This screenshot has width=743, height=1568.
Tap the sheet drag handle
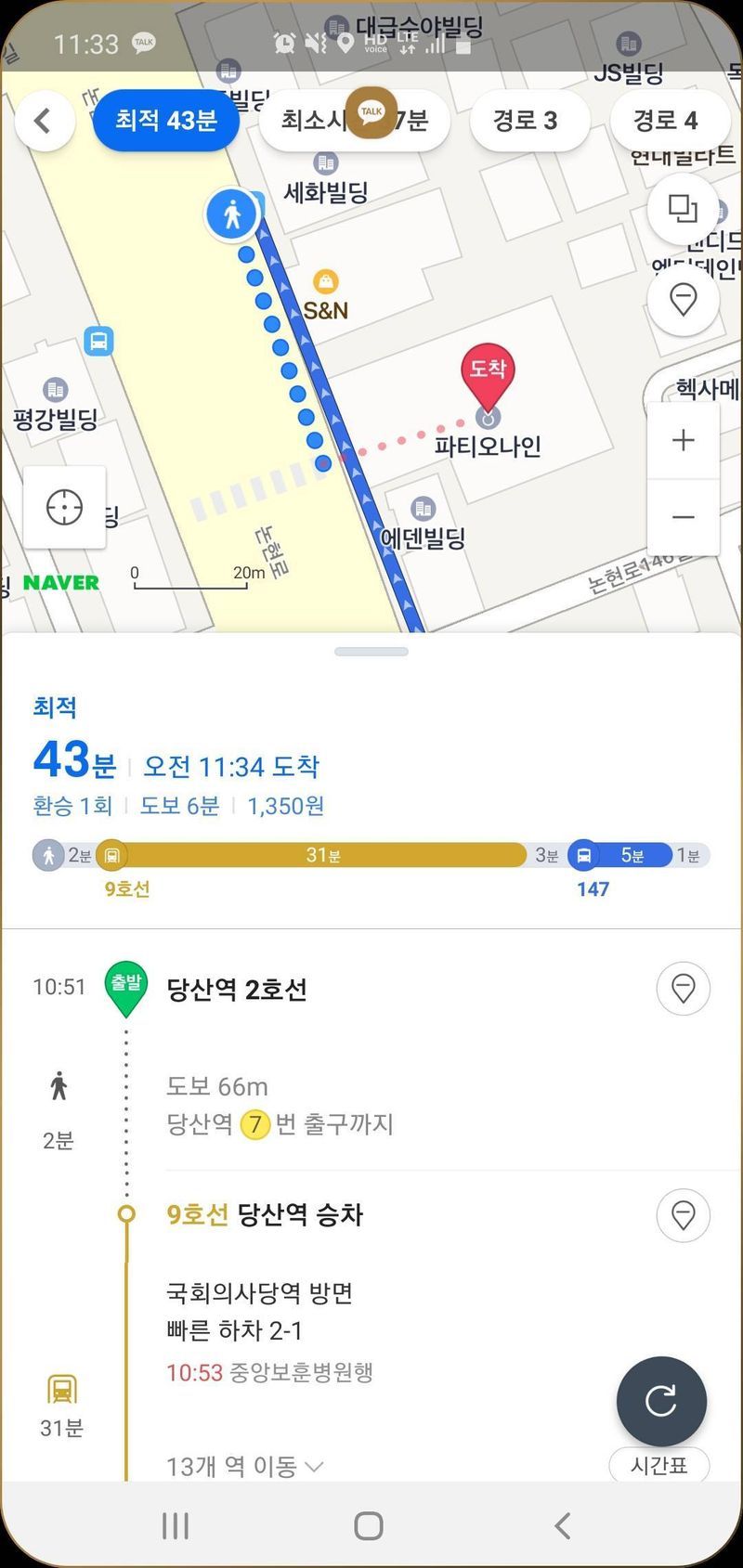pos(371,652)
